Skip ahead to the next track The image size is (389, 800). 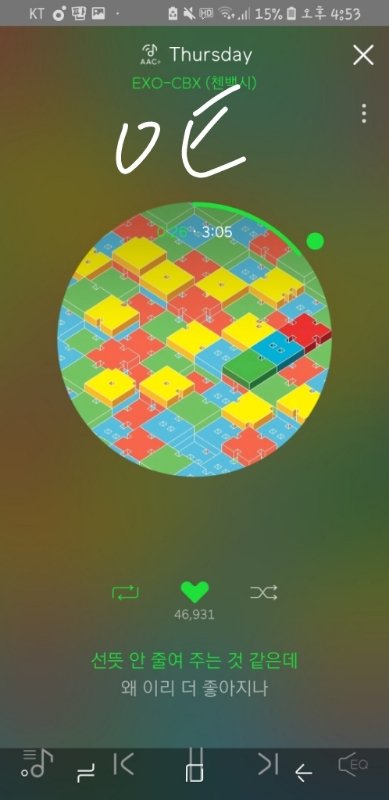tap(269, 764)
